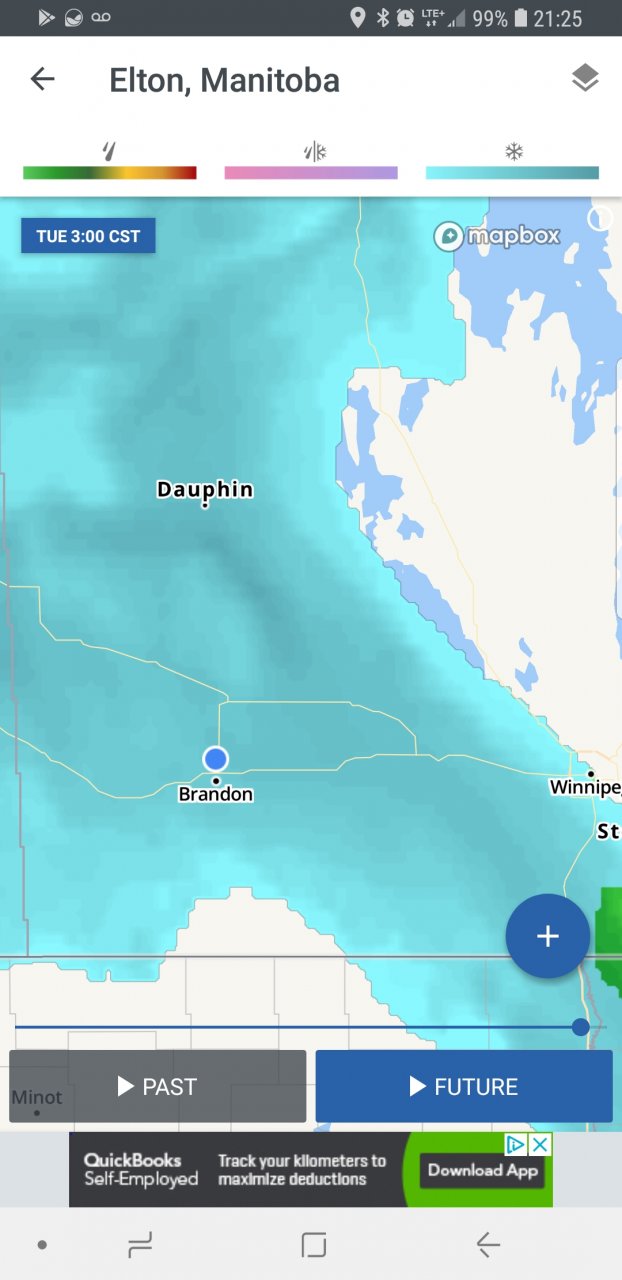622x1280 pixels.
Task: Play the FUTURE radar forecast
Action: click(464, 1086)
